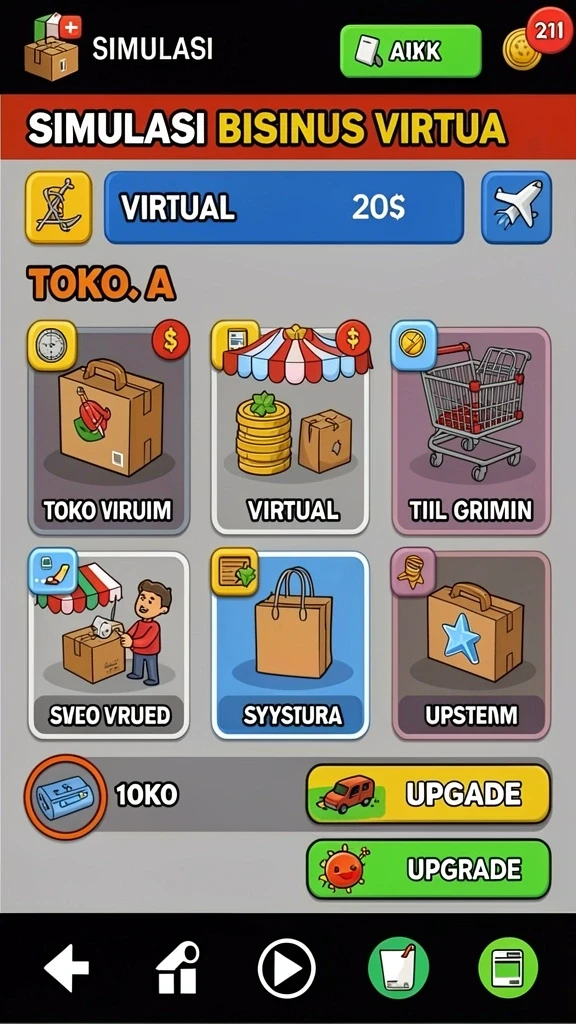Image resolution: width=576 pixels, height=1024 pixels.
Task: Tap the play button in the bottom bar
Action: [x=287, y=968]
